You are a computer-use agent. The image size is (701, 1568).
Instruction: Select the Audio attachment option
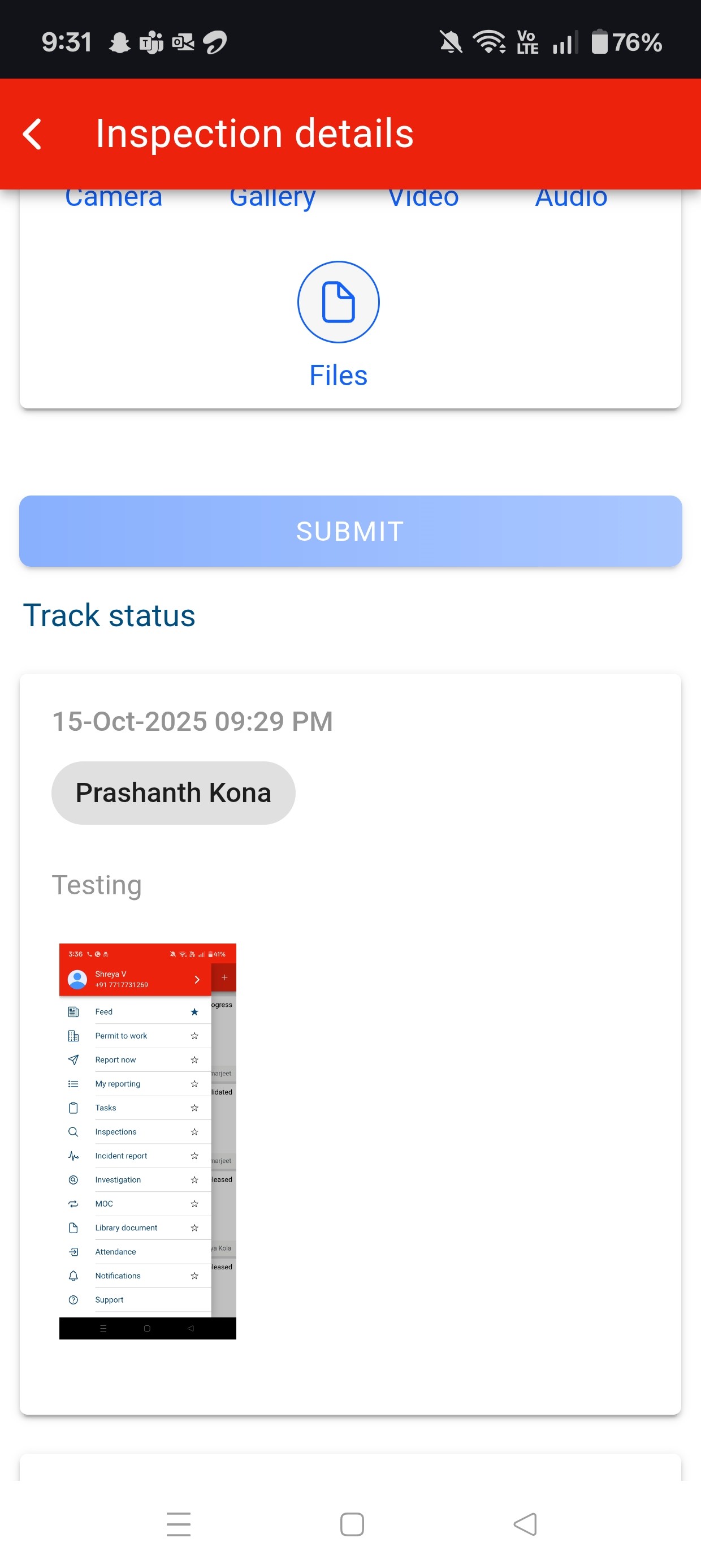pos(571,199)
